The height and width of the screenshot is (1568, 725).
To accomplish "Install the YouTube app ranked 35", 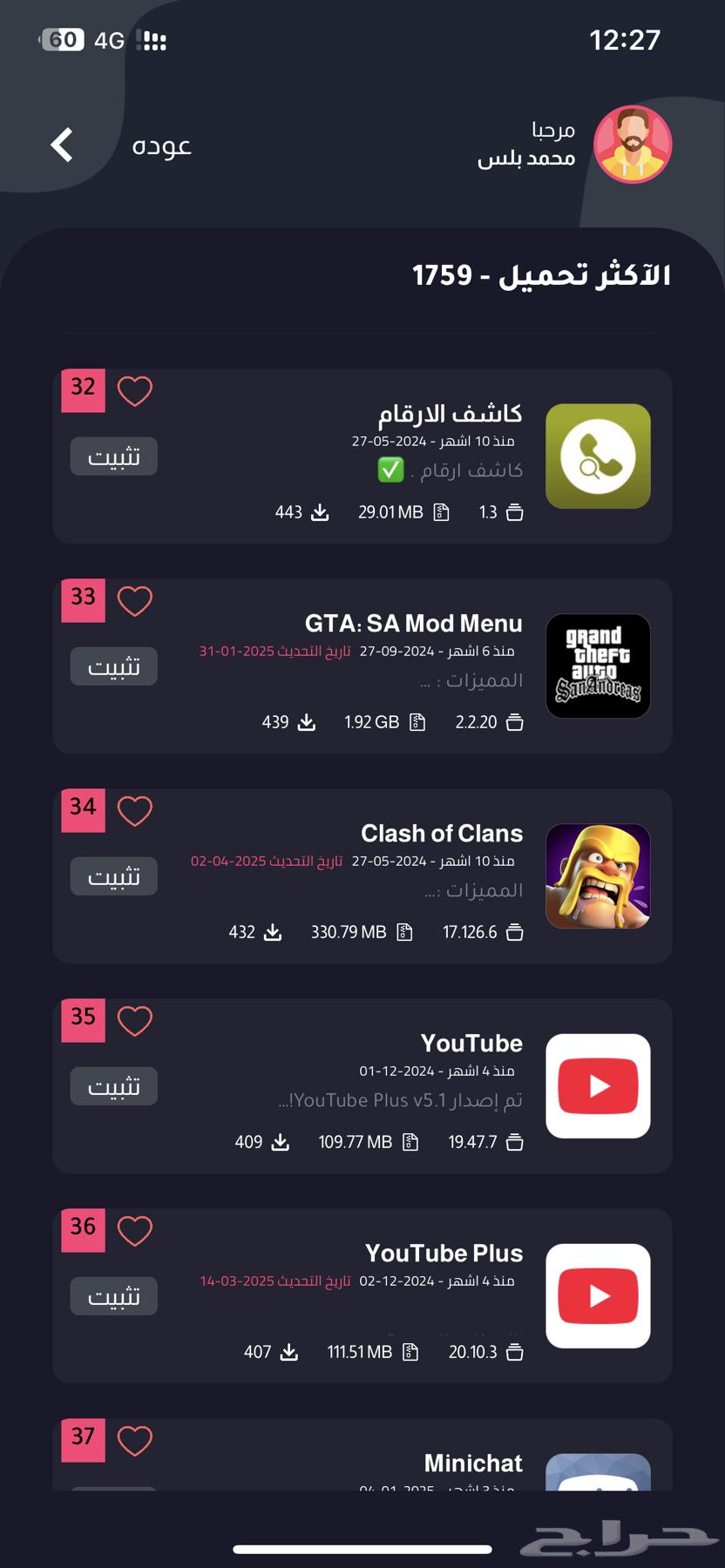I will 114,1086.
